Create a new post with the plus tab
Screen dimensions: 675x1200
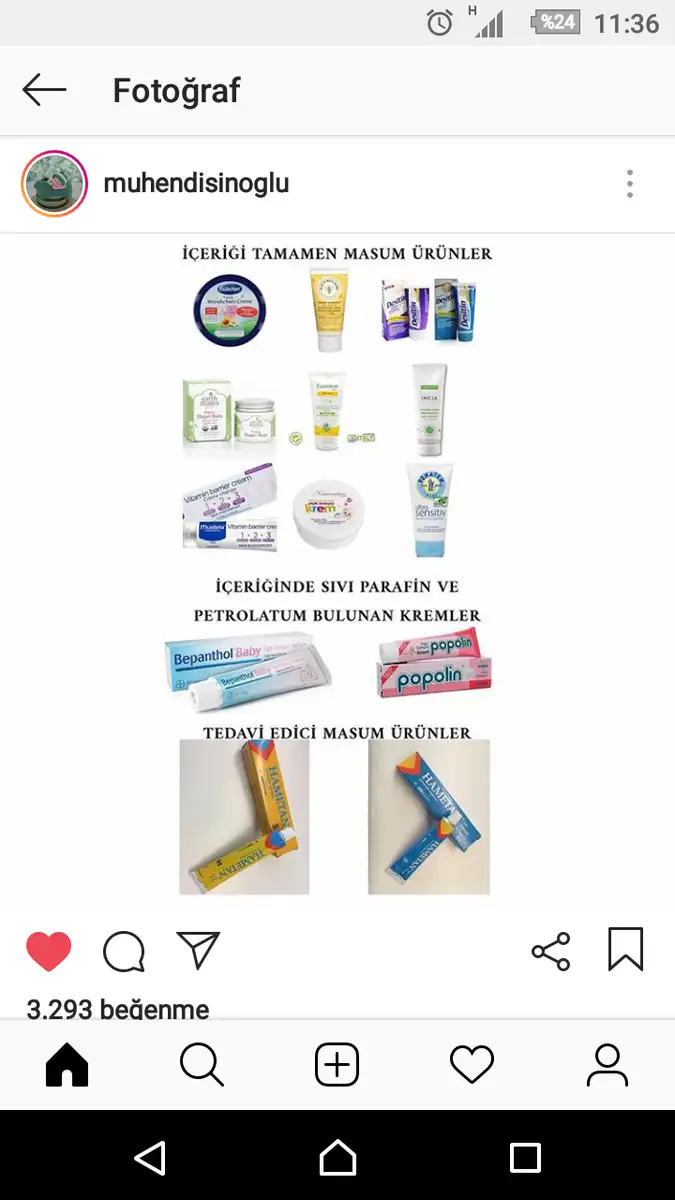click(x=337, y=1065)
